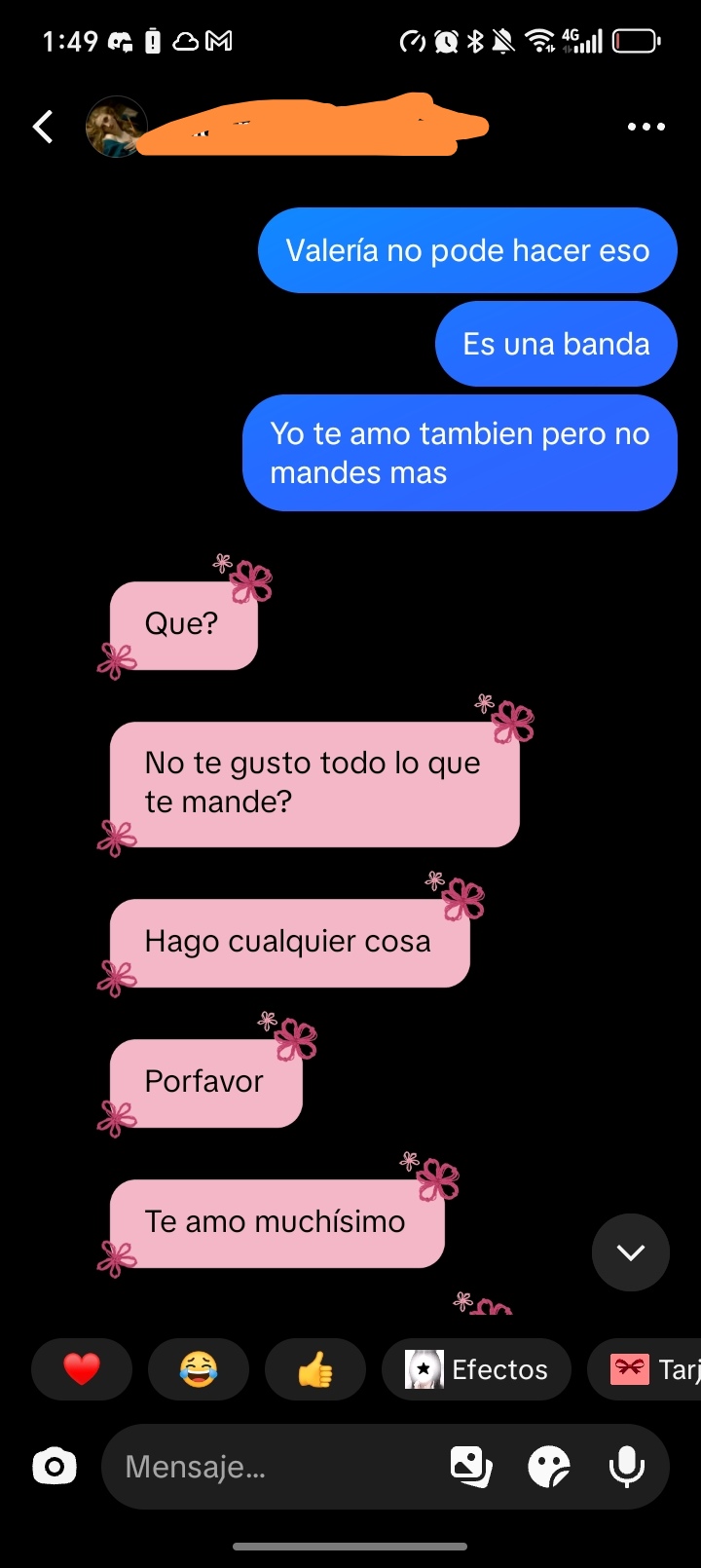
Task: Go back using the top-left arrow
Action: point(43,127)
